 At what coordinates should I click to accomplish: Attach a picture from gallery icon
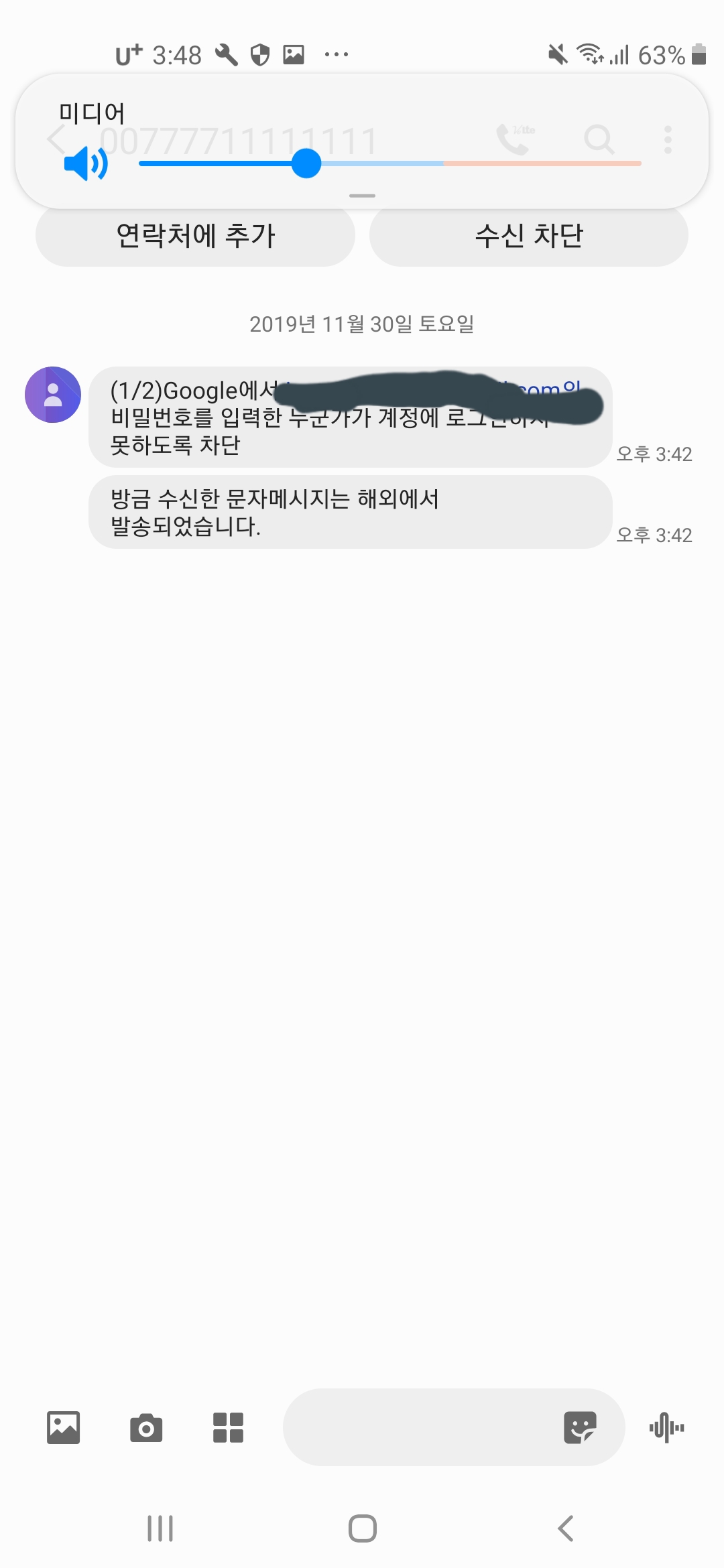tap(64, 1427)
